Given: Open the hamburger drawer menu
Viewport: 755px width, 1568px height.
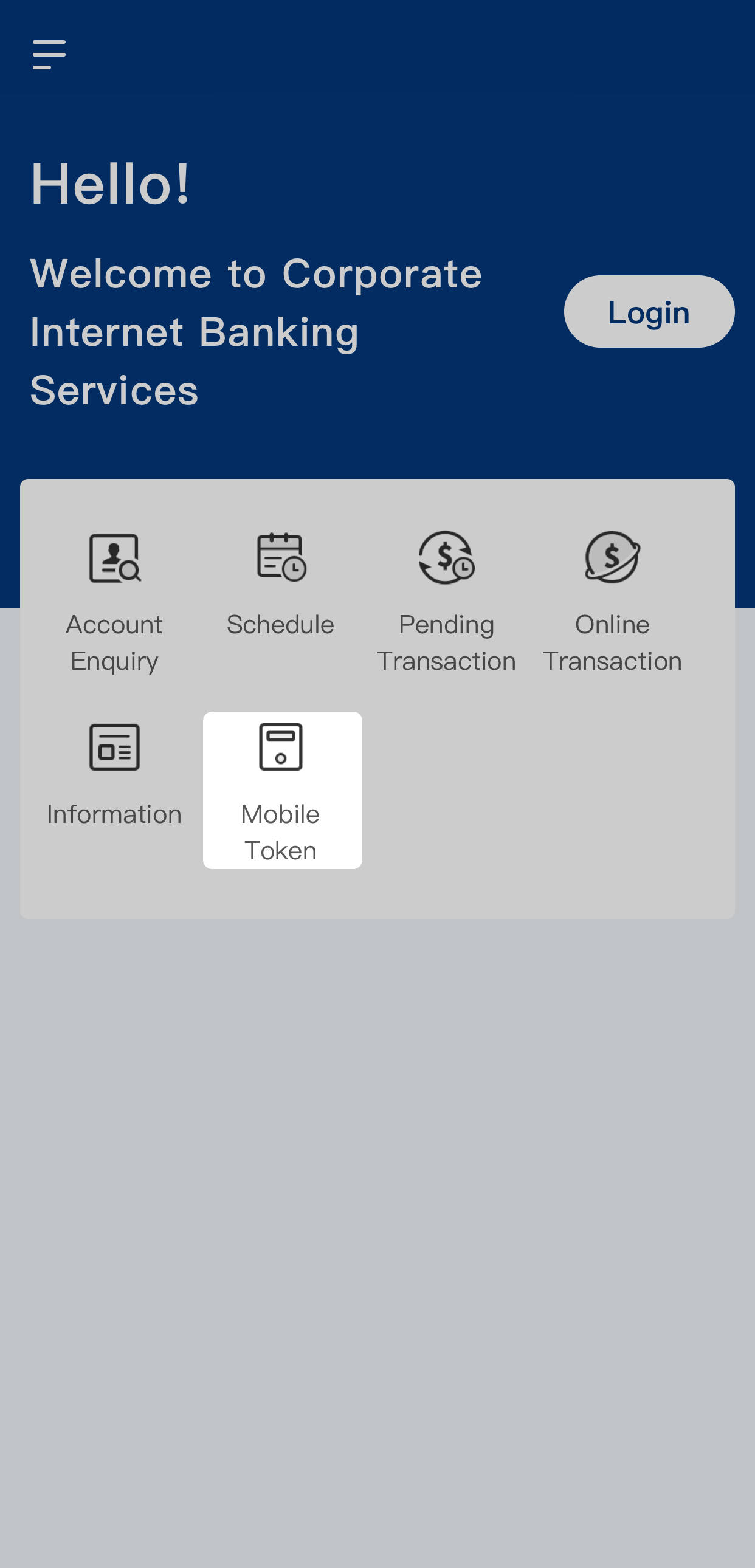Looking at the screenshot, I should [49, 55].
